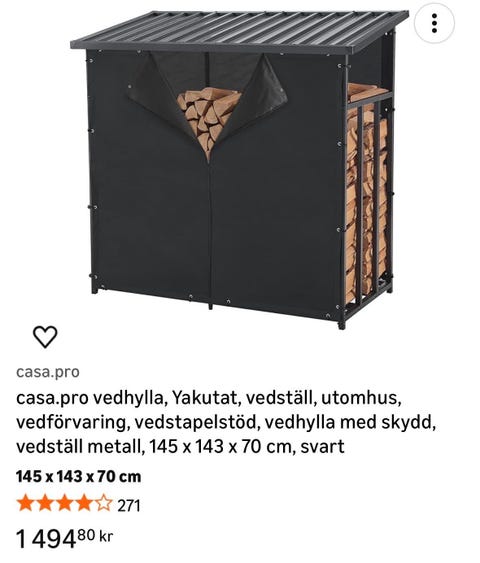Open the casa.pro brand link
This screenshot has height=563, width=480.
(48, 372)
